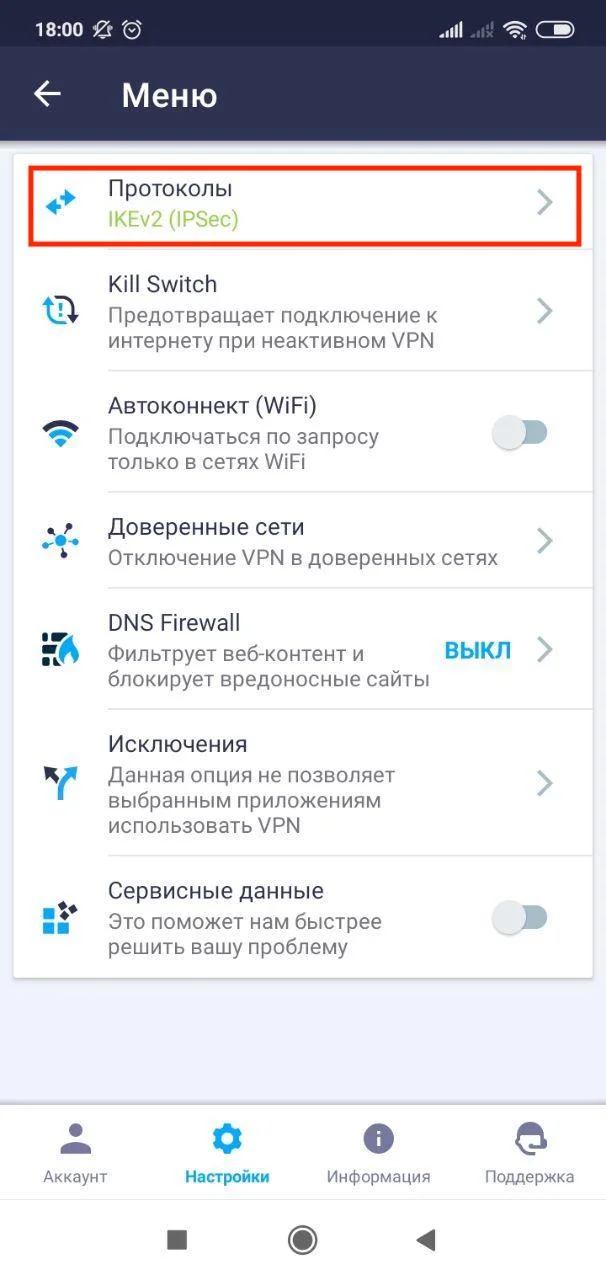Screen dimensions: 606x1280
Task: Enable the Сервисные данные switch
Action: pyautogui.click(x=521, y=917)
